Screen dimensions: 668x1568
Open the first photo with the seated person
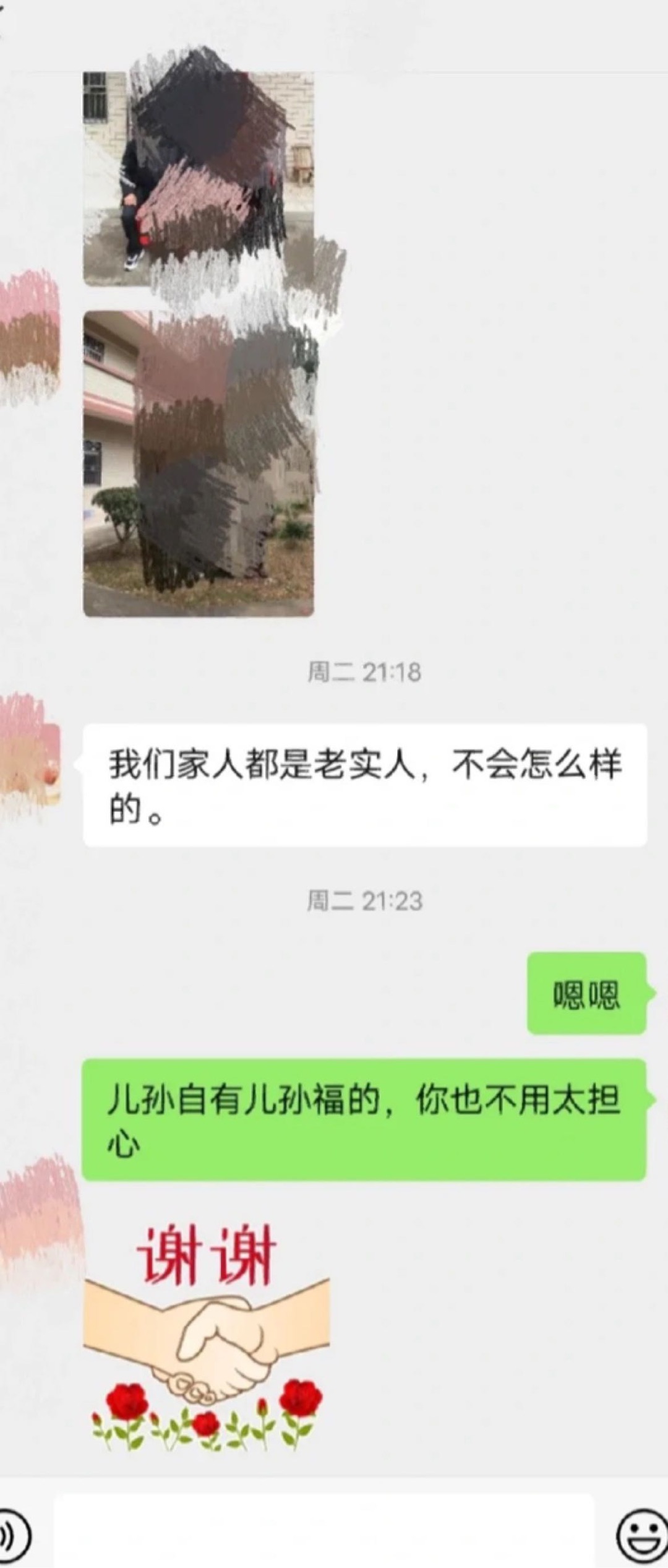click(x=198, y=179)
